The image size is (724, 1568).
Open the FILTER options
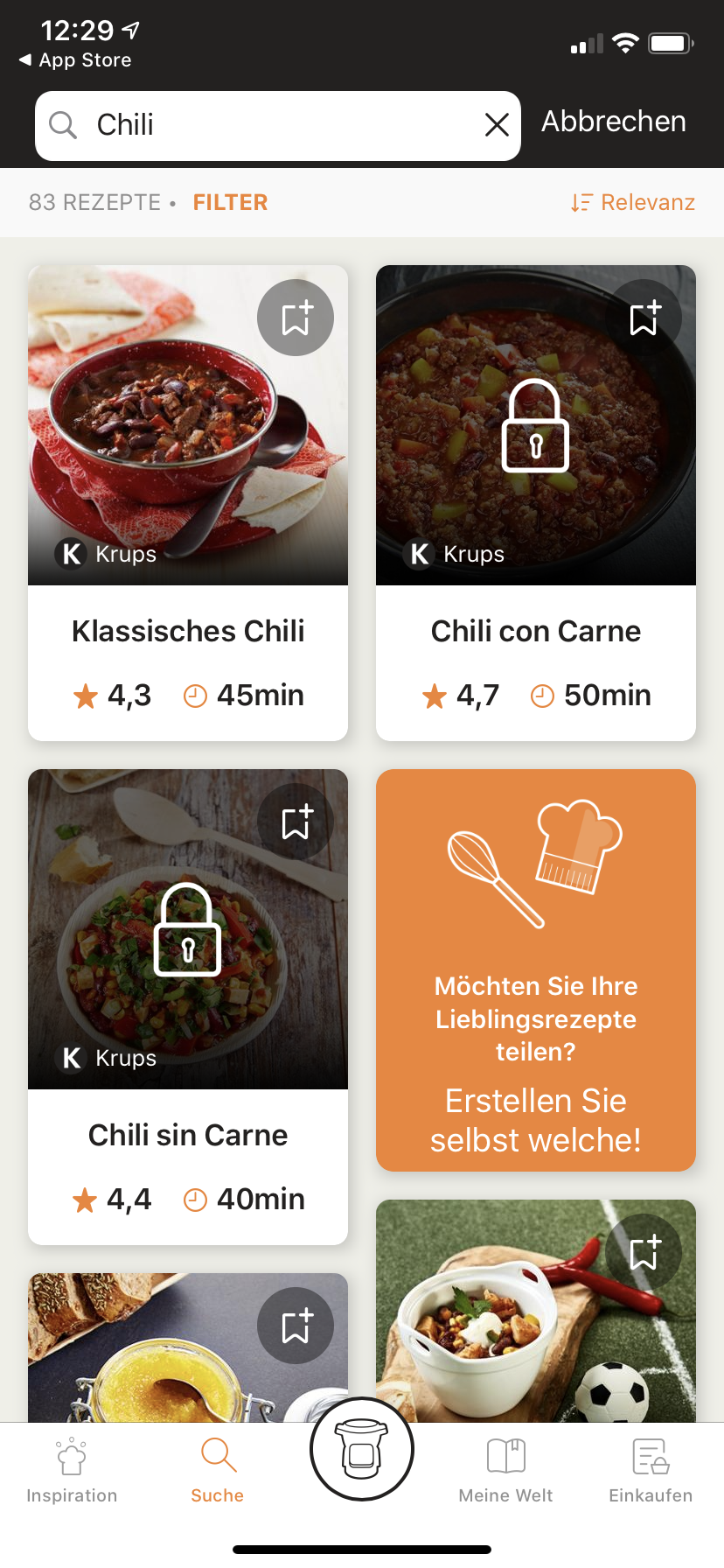click(230, 202)
